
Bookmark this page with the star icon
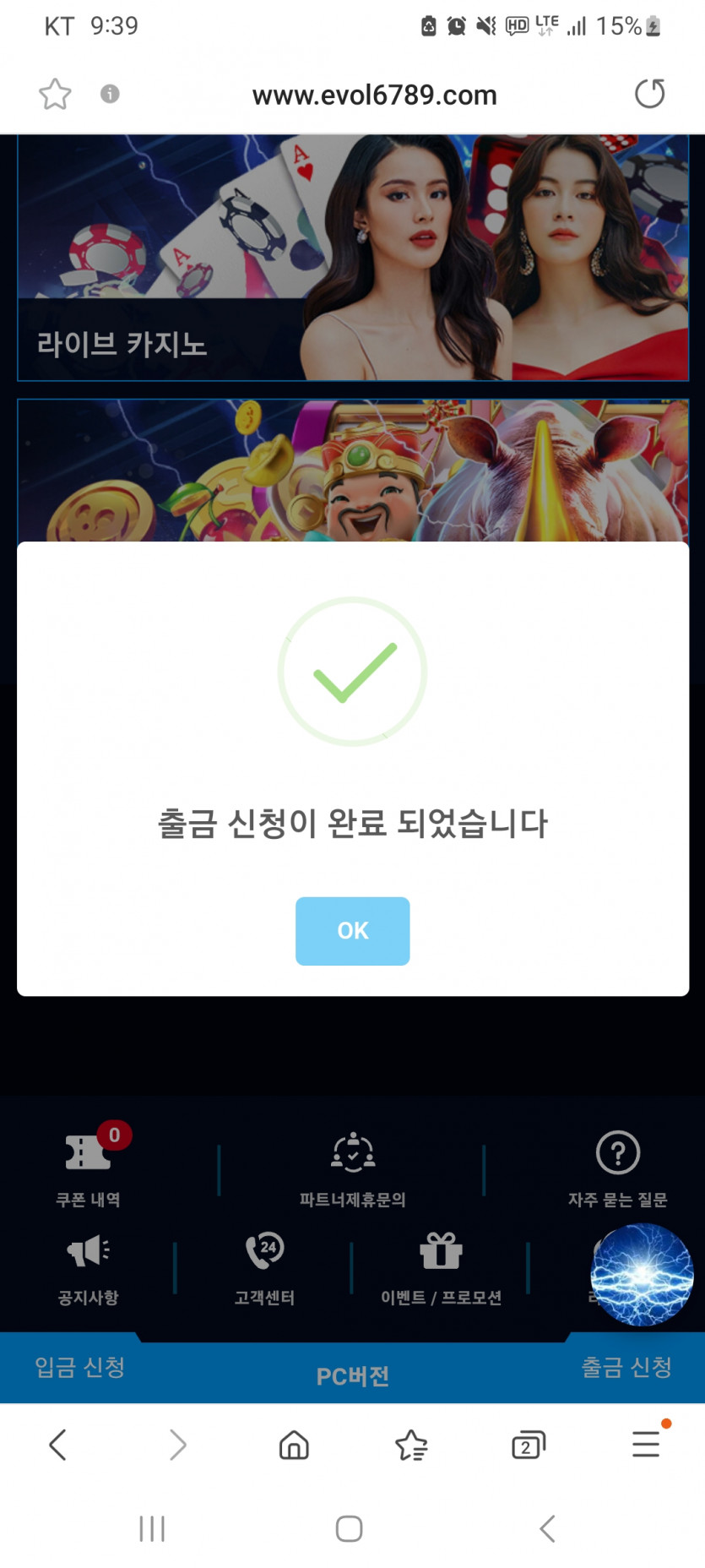[55, 94]
